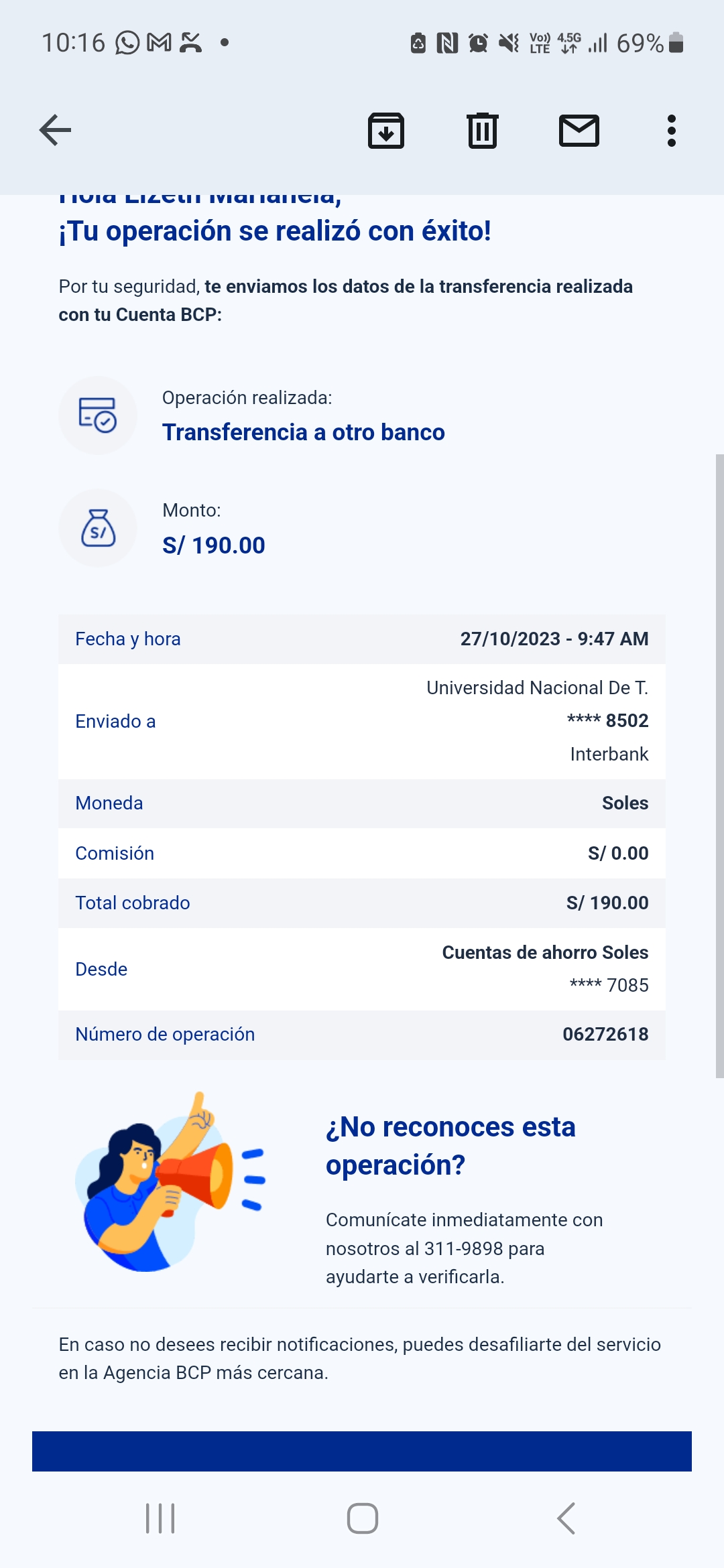Mark this email as unread
The image size is (724, 1568).
click(579, 130)
